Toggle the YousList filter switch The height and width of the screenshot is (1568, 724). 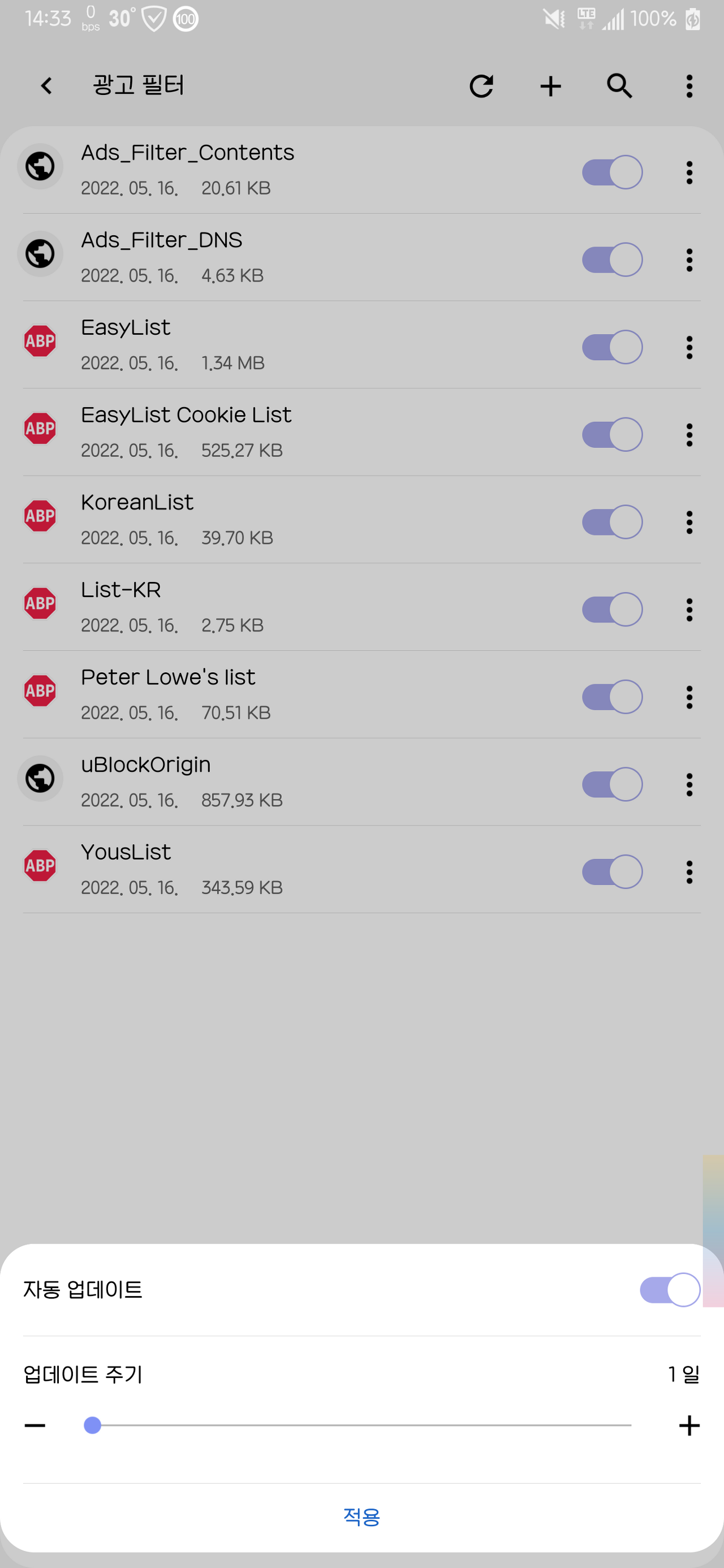(x=612, y=872)
